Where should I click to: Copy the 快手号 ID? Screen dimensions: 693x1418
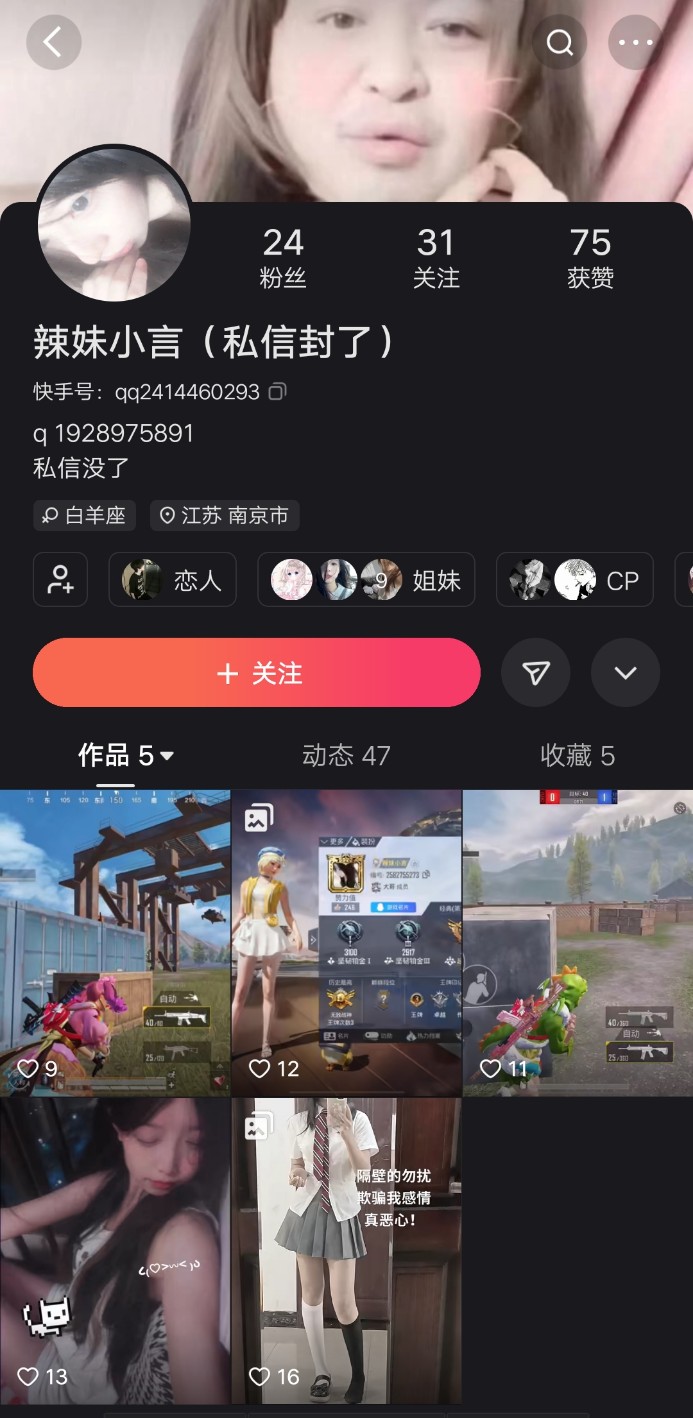click(278, 391)
